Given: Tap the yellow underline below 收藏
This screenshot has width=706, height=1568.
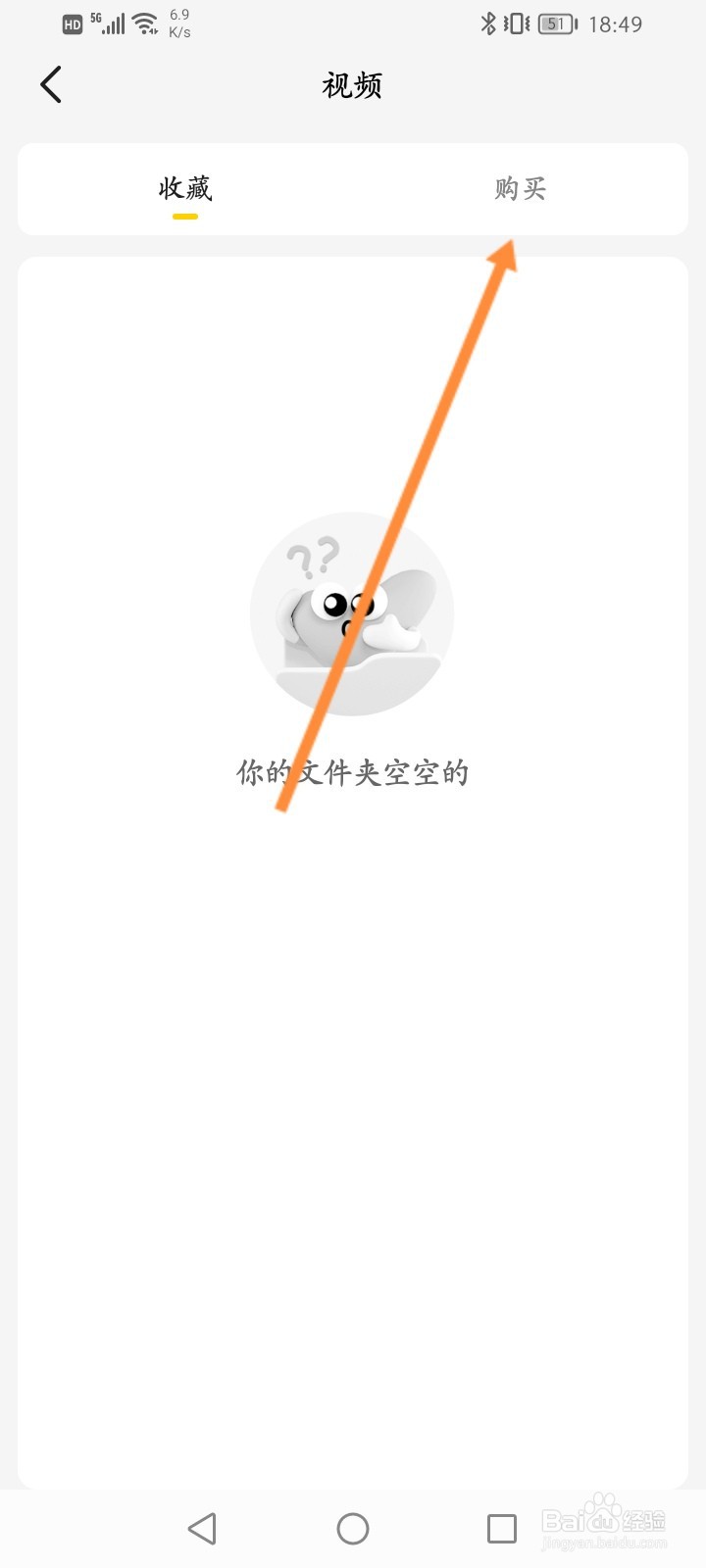Looking at the screenshot, I should 184,217.
